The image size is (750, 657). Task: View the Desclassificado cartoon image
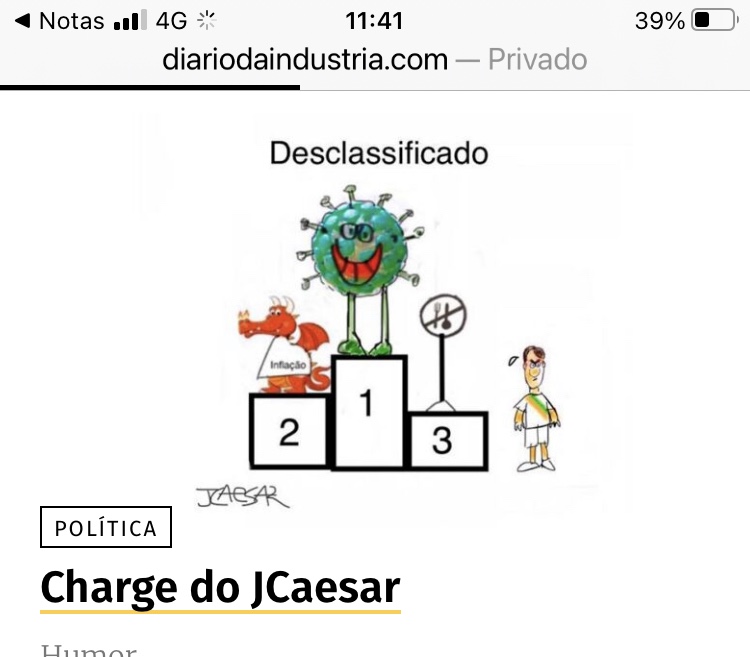(x=384, y=310)
